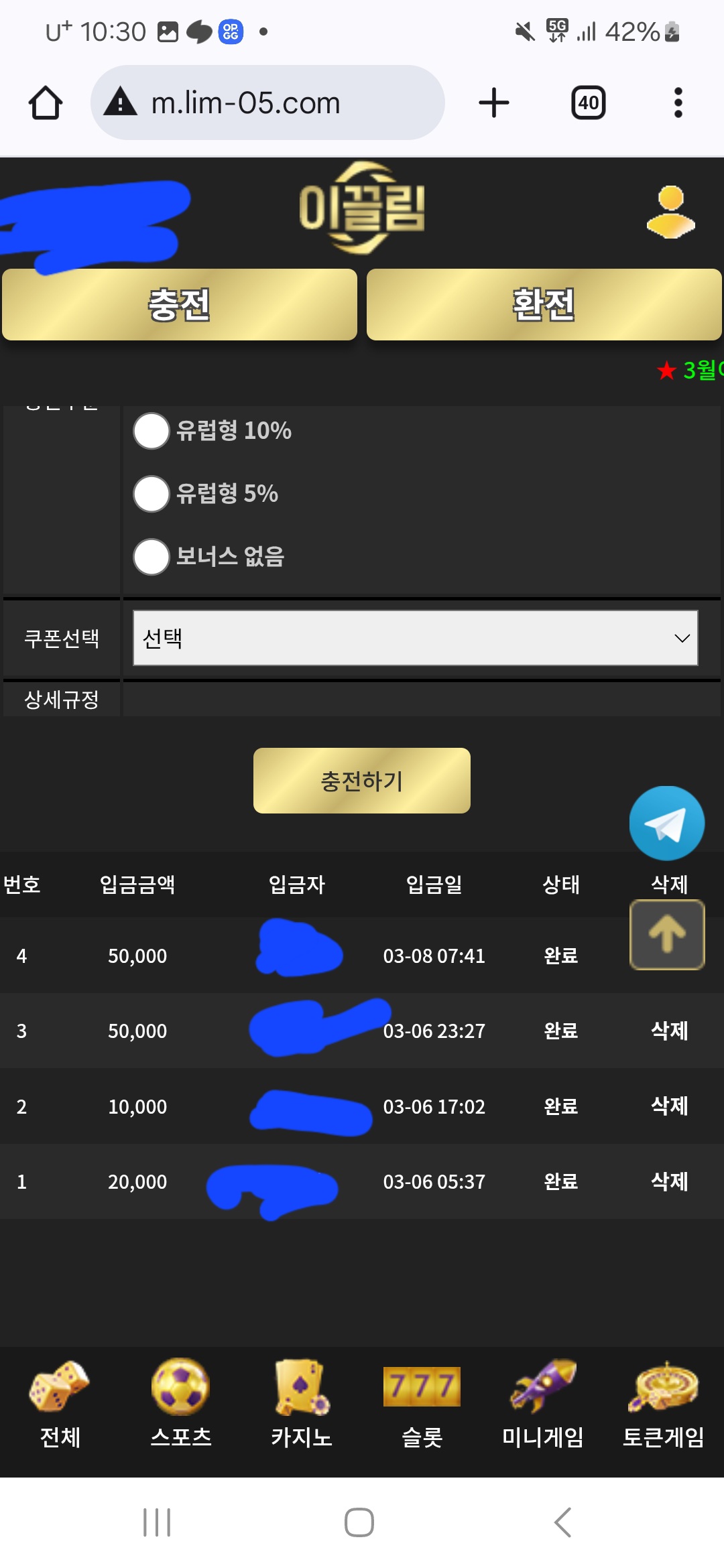The height and width of the screenshot is (1568, 724).
Task: Open the Telegram chat floating button
Action: click(667, 824)
